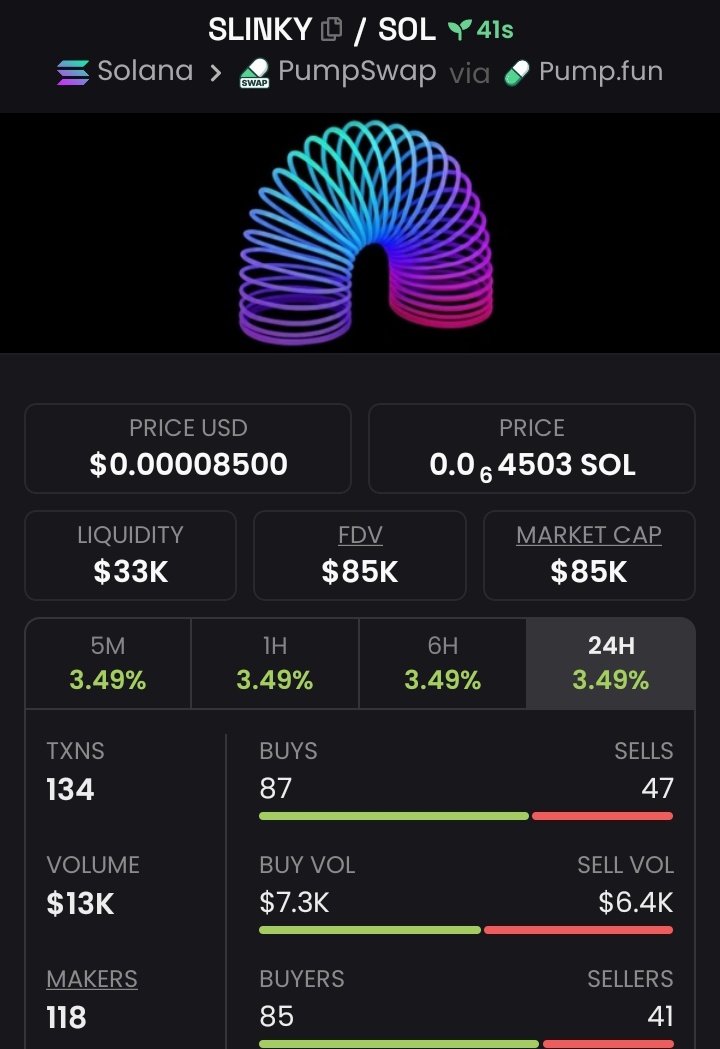Open the SLINKY banner image

click(360, 233)
